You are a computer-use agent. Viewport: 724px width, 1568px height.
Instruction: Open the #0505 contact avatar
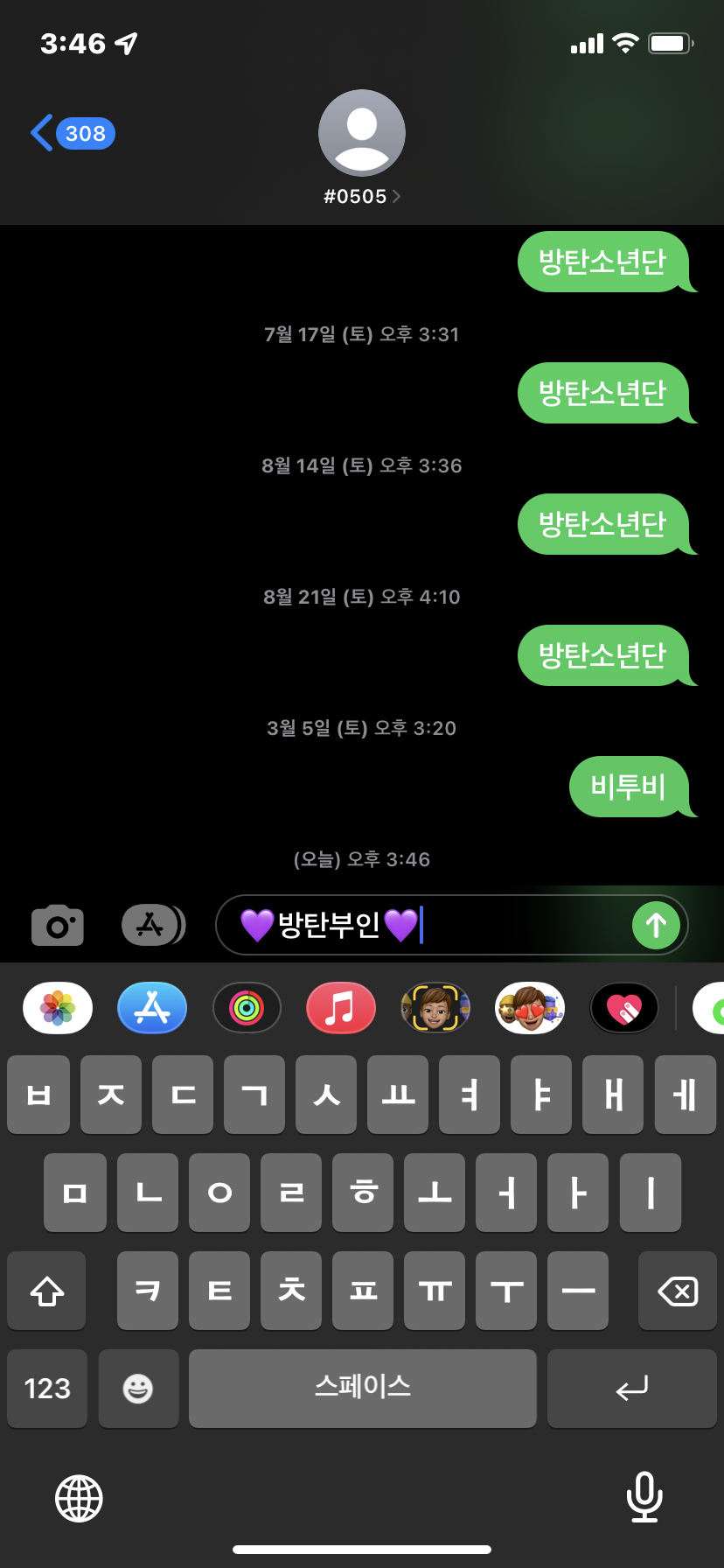[x=361, y=131]
